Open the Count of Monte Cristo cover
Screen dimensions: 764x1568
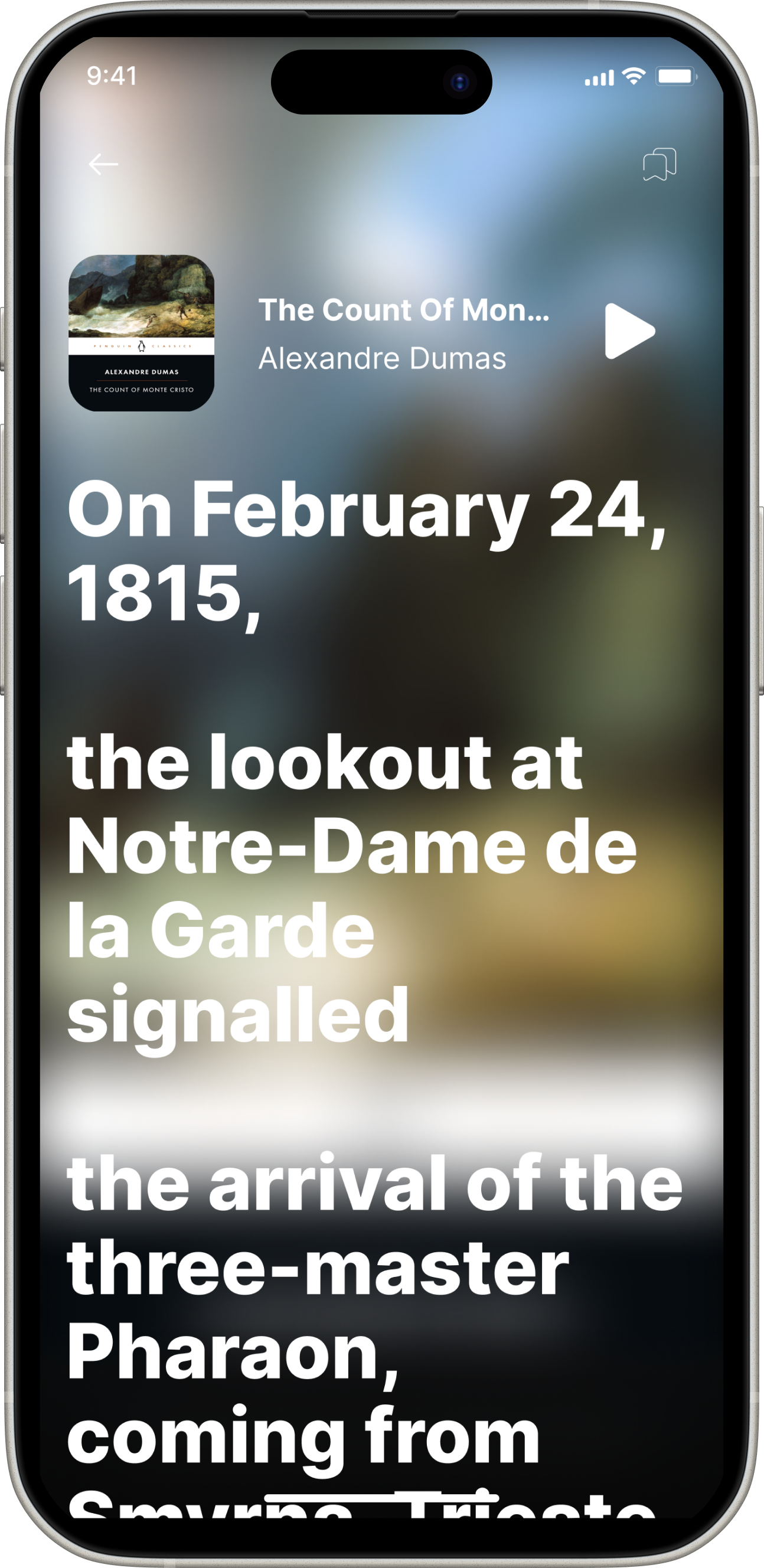141,333
